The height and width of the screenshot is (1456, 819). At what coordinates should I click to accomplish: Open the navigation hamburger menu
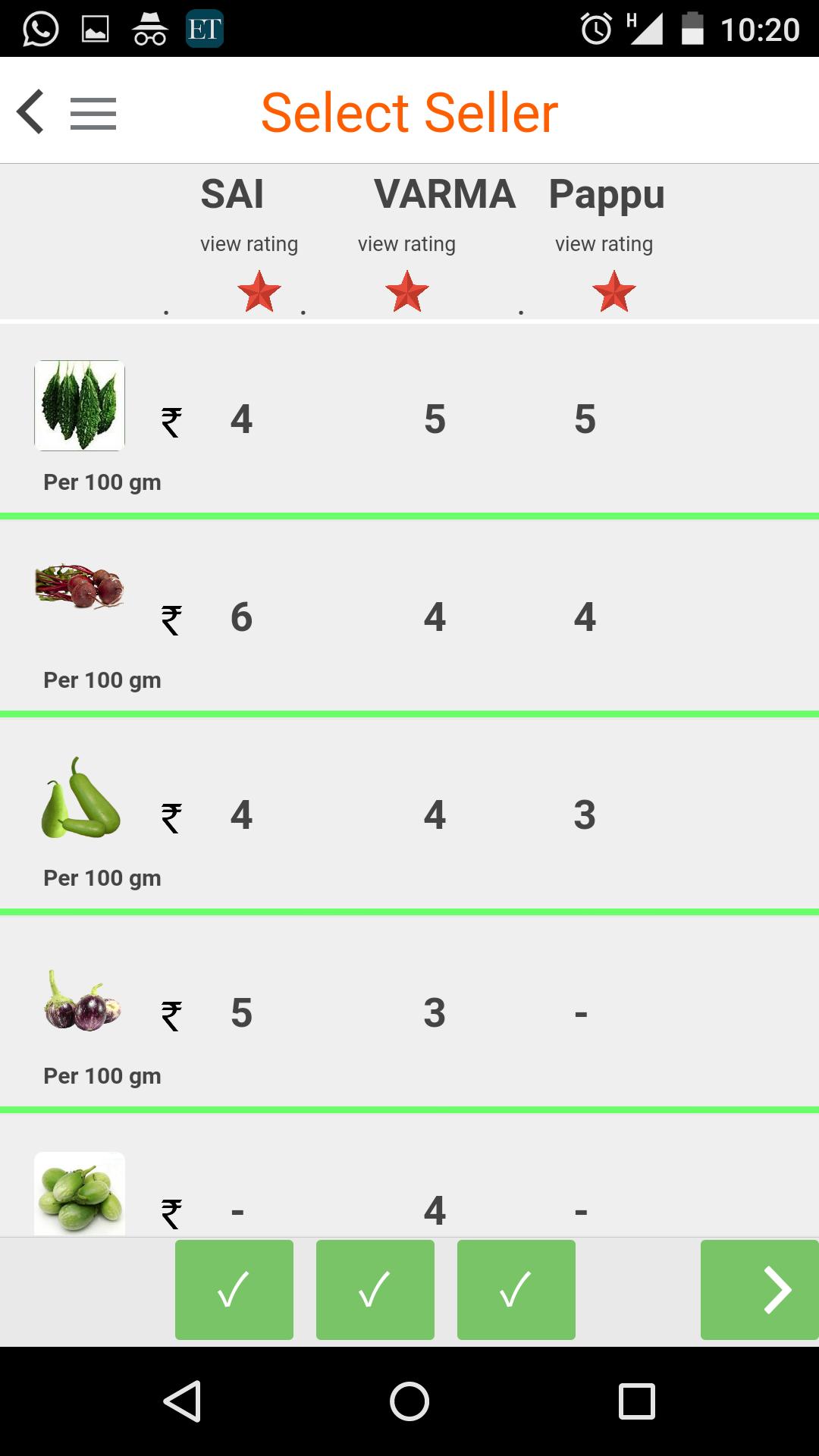click(x=93, y=112)
